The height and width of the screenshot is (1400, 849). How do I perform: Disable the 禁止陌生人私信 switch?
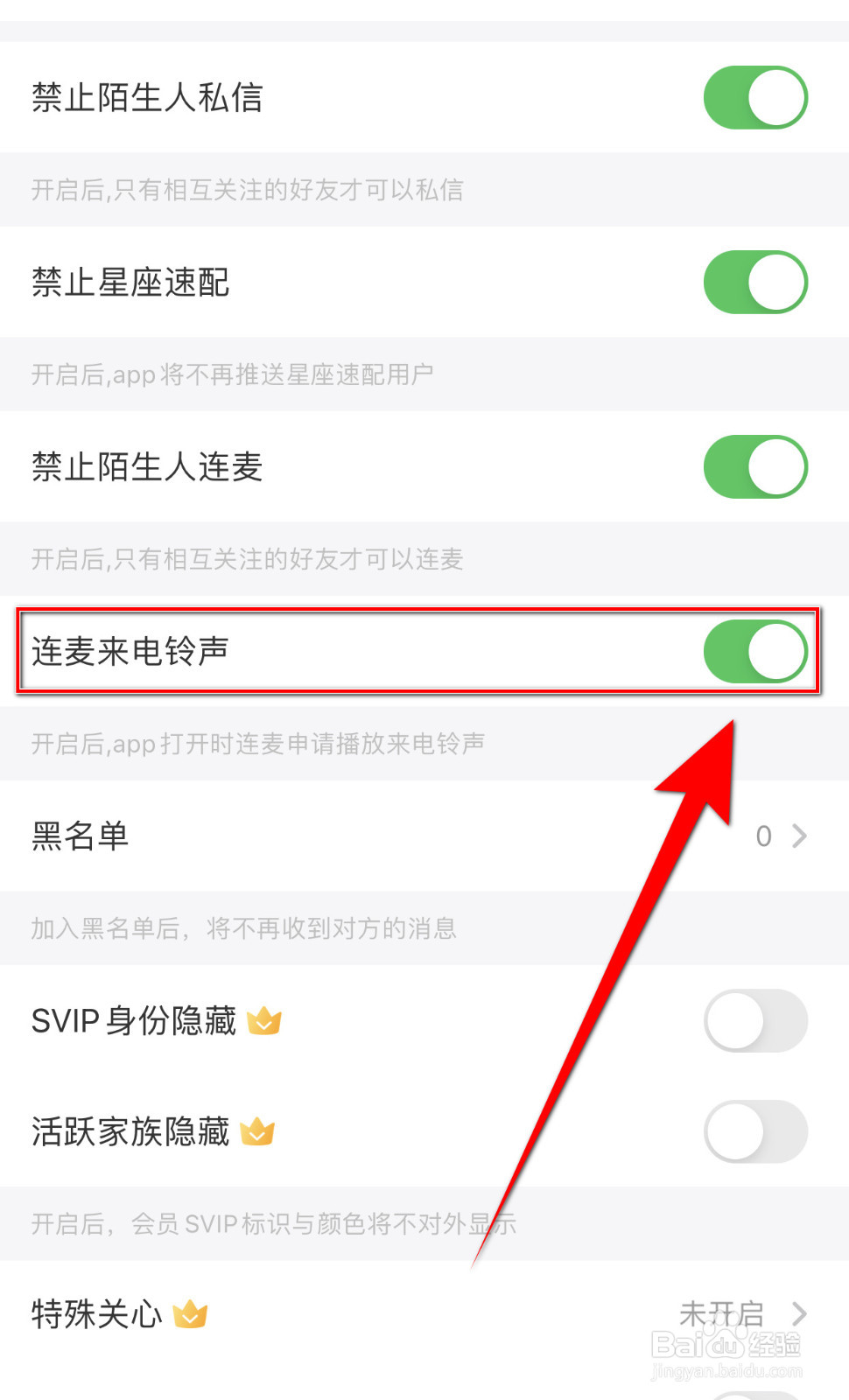point(755,97)
